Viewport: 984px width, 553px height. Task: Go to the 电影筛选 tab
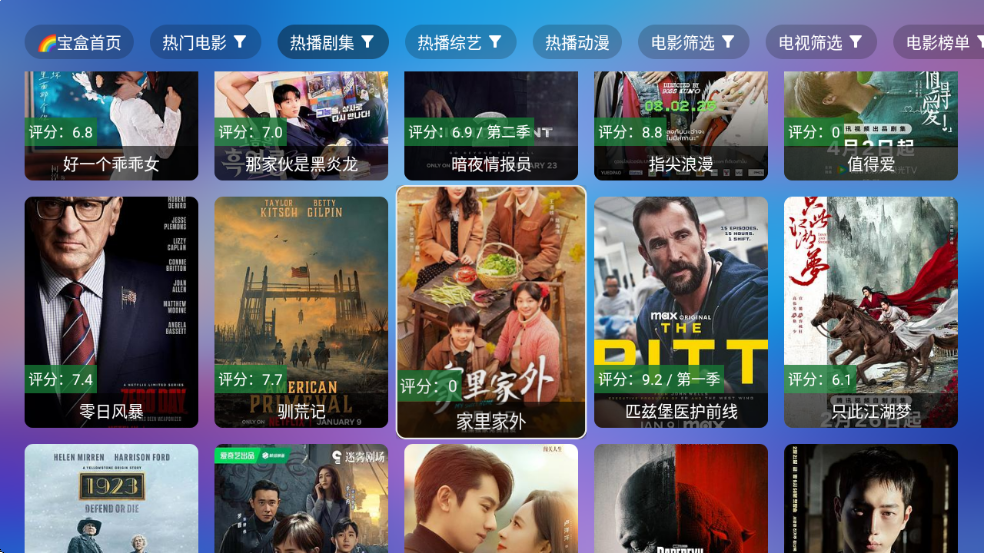tap(692, 42)
